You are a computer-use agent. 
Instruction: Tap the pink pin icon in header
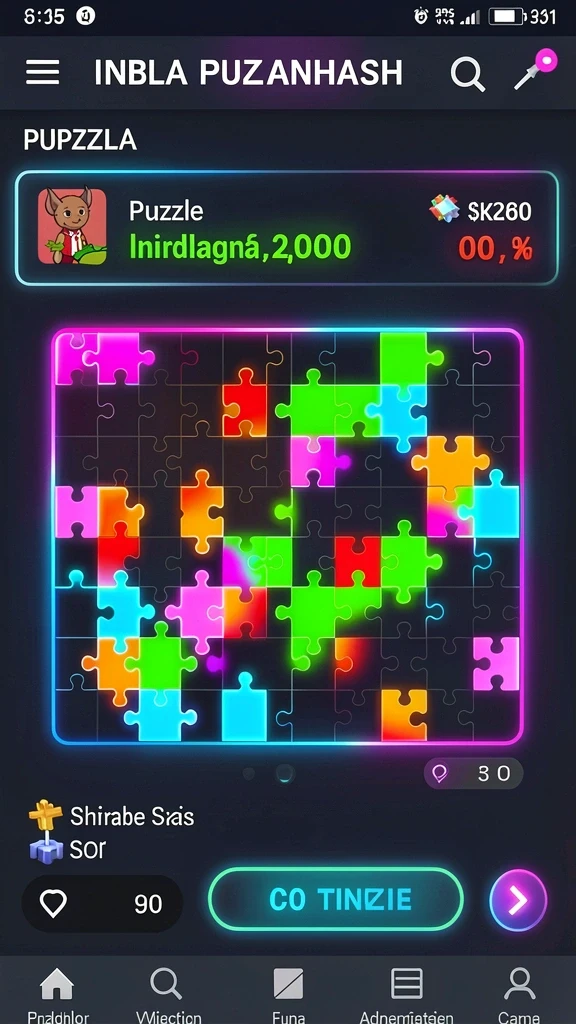[536, 69]
